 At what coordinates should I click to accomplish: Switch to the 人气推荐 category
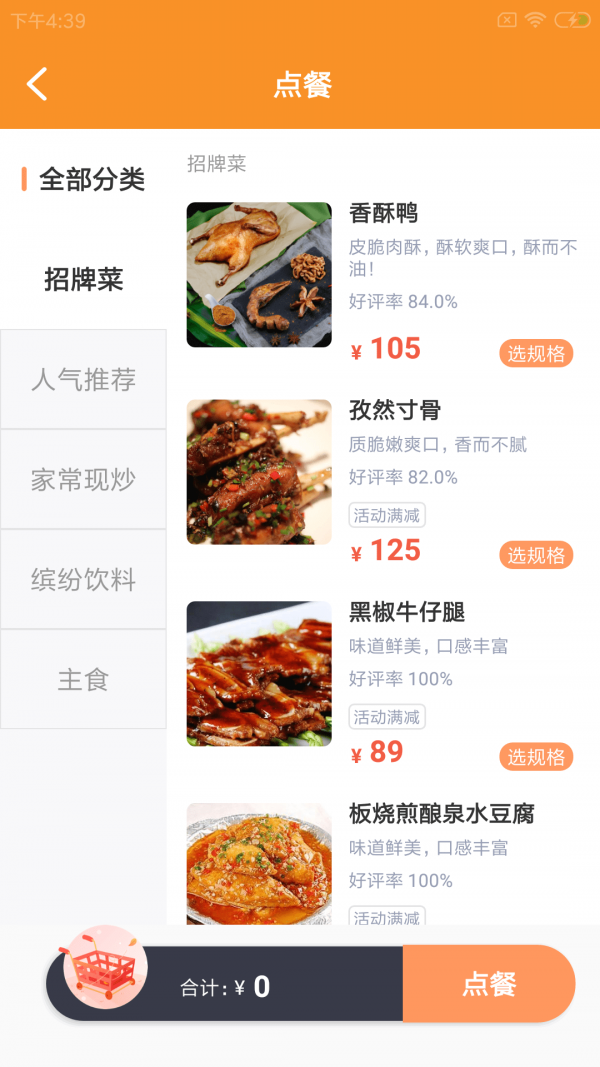pos(84,380)
